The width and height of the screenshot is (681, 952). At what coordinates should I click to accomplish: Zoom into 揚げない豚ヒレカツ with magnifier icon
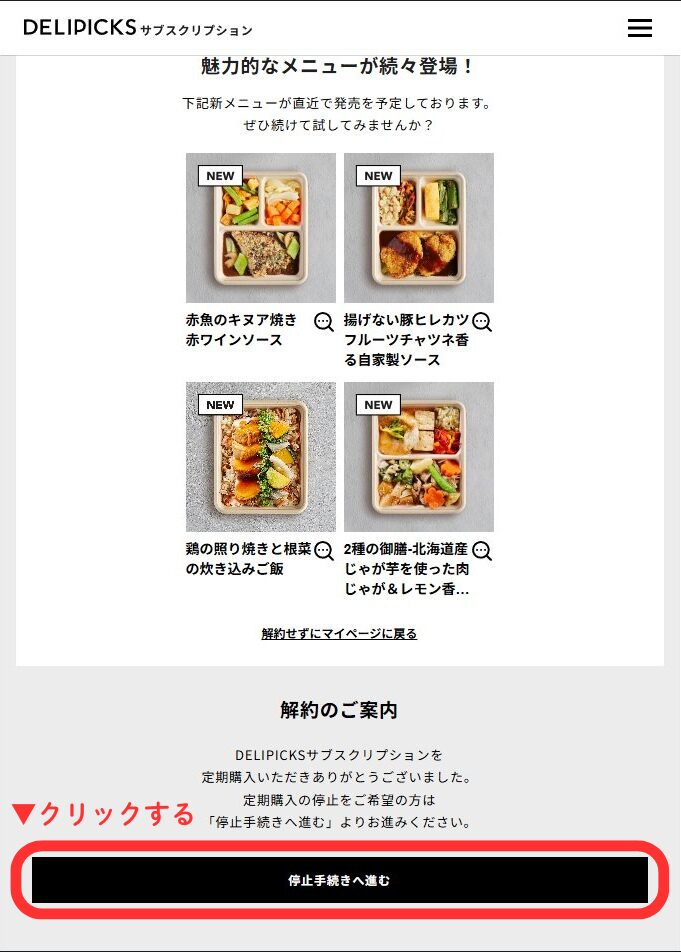point(482,322)
